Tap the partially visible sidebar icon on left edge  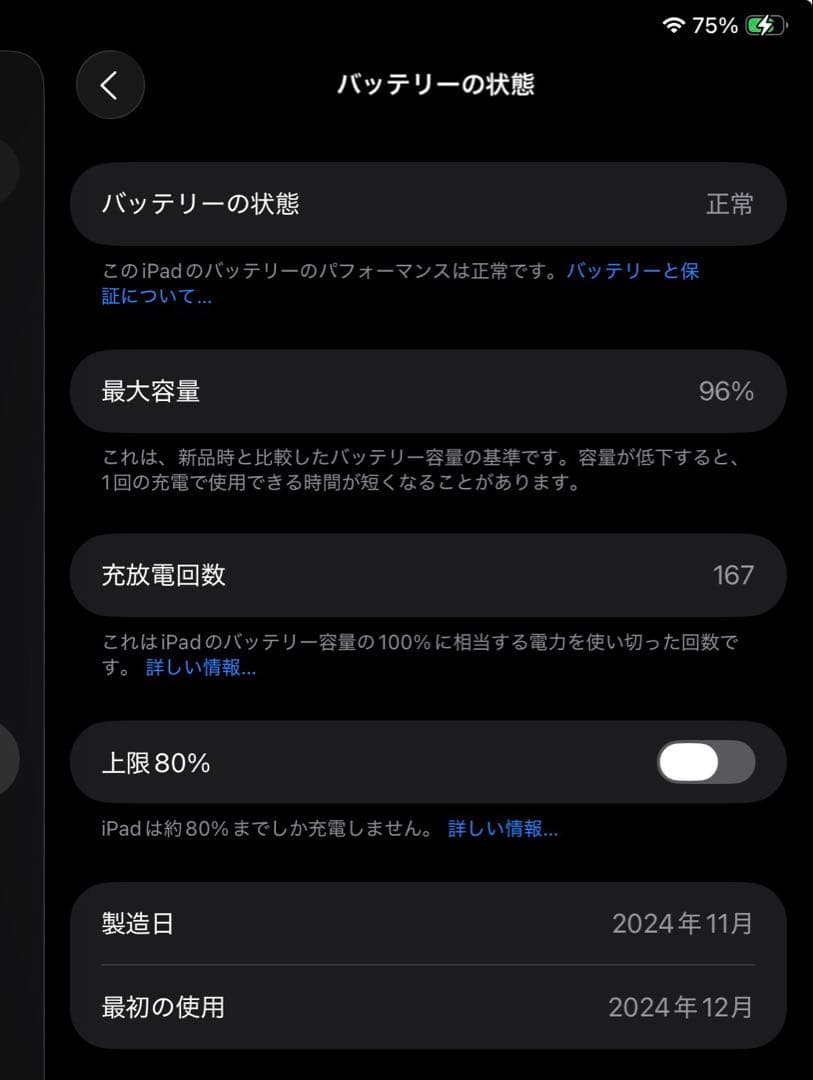[7, 170]
